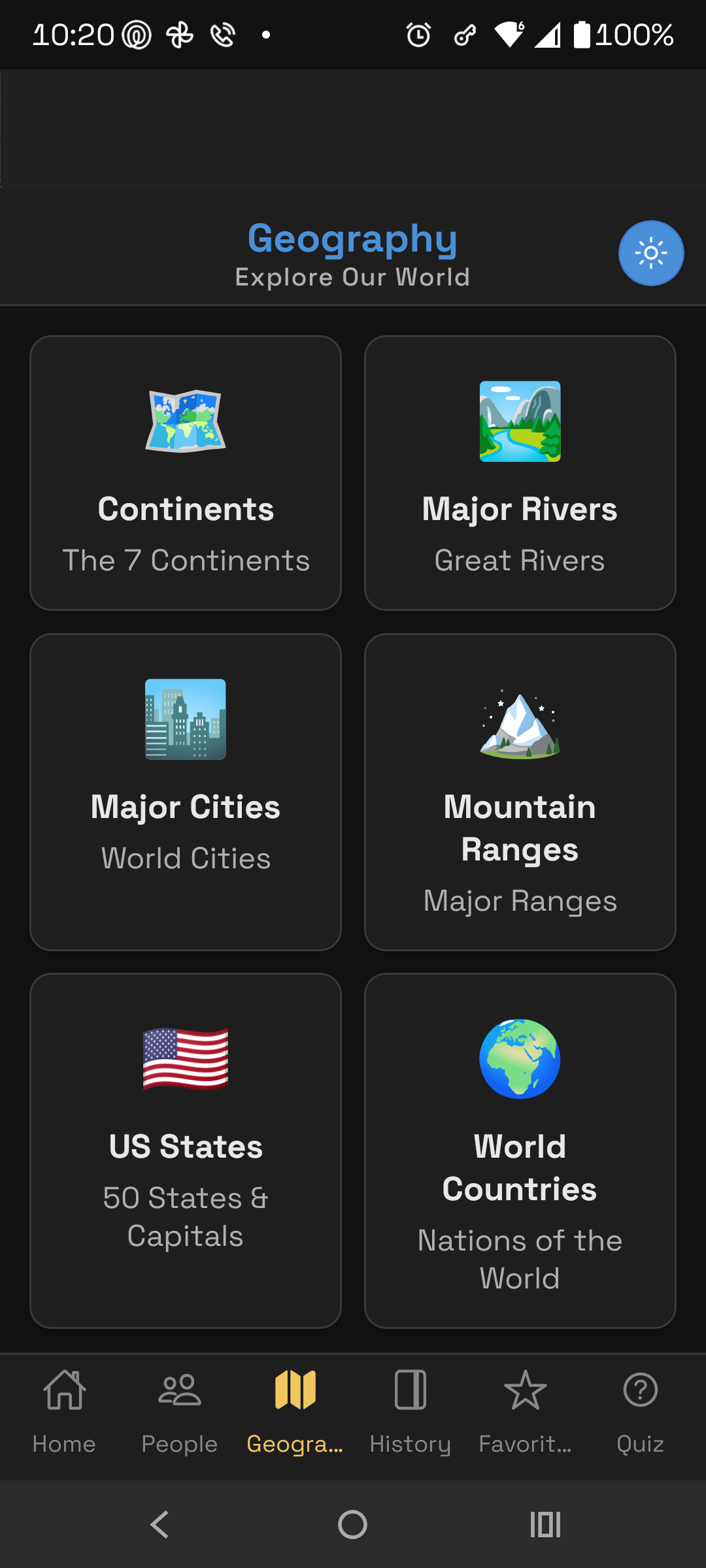Tap the mountain emoji on Mountain Ranges card
Viewport: 706px width, 1568px height.
coord(519,725)
